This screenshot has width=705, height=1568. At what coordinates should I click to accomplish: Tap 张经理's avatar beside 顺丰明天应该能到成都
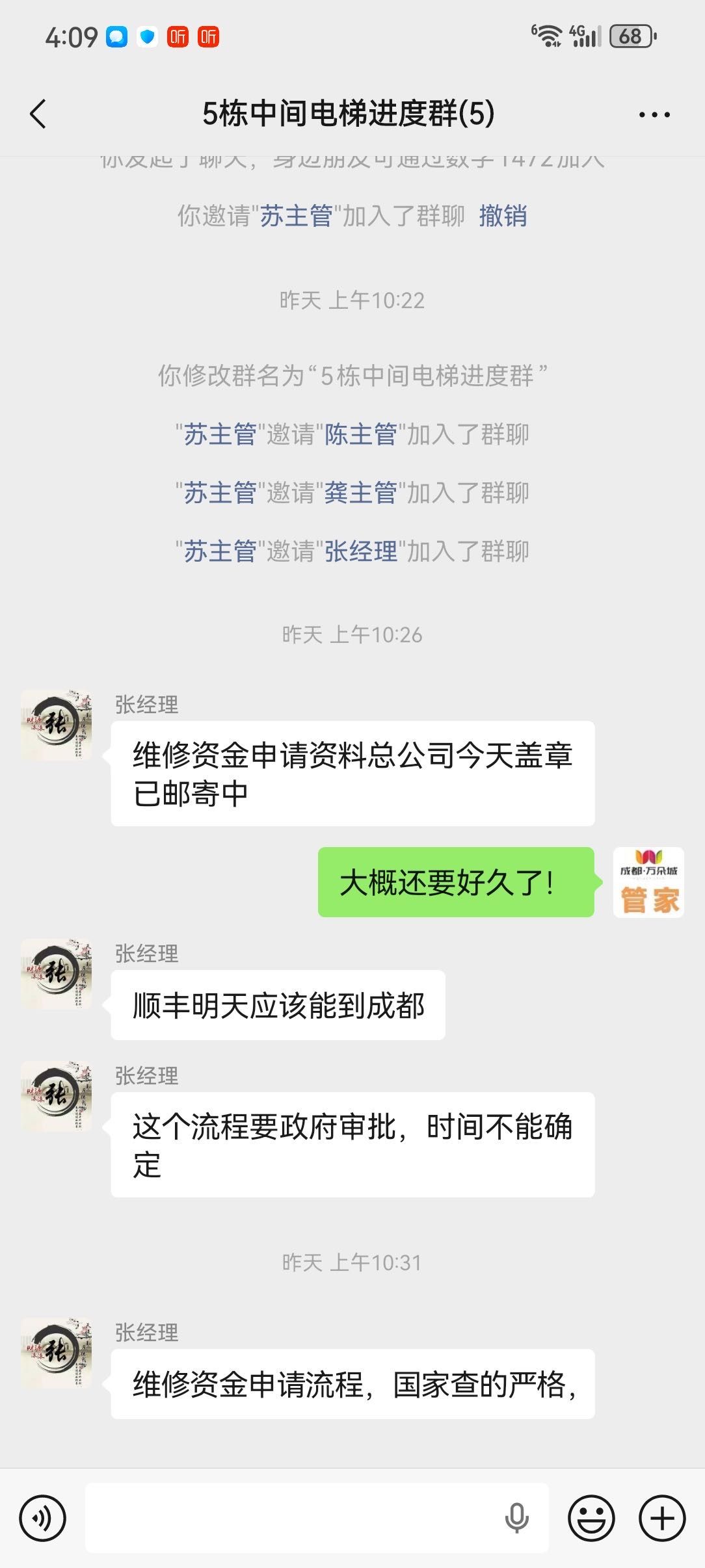pos(57,974)
